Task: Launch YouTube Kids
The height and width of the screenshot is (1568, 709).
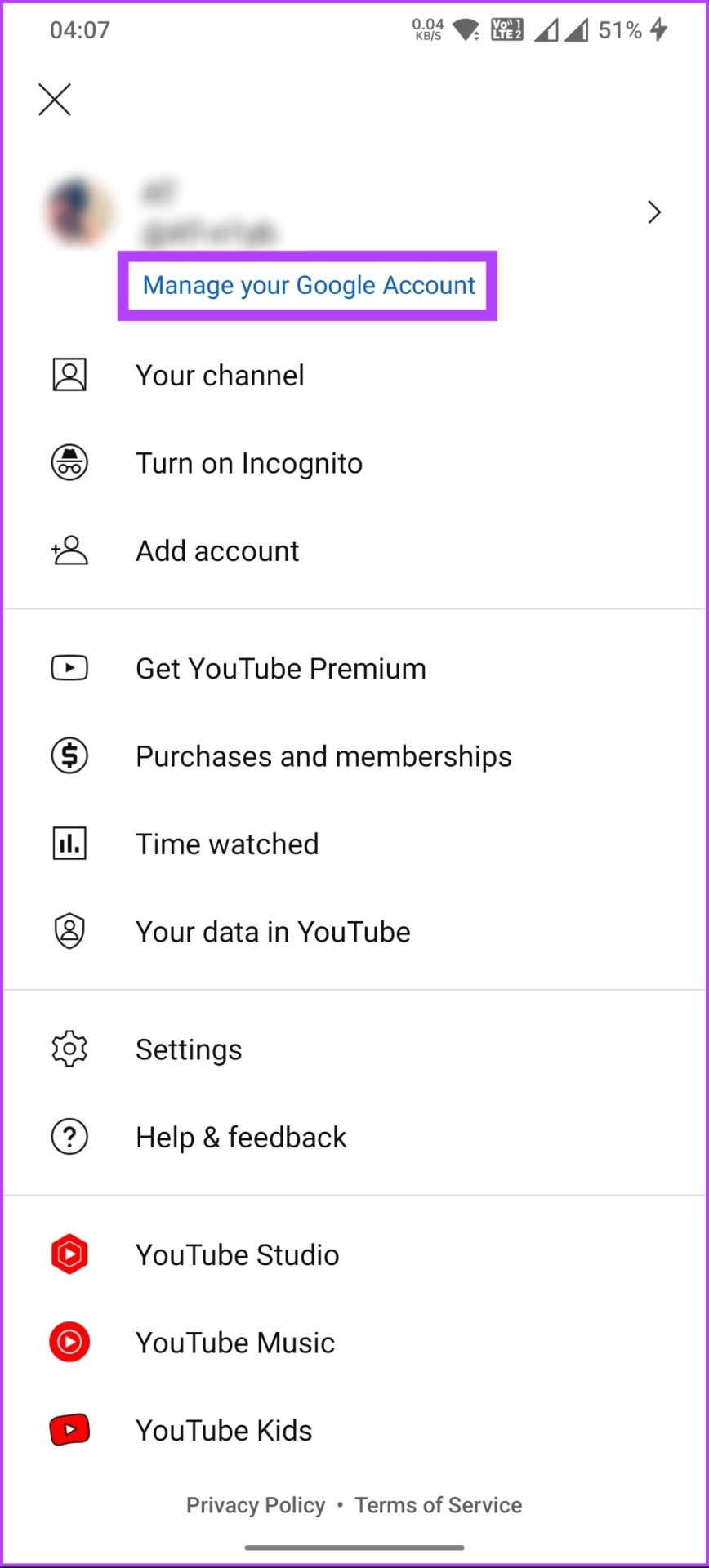Action: (x=354, y=1430)
